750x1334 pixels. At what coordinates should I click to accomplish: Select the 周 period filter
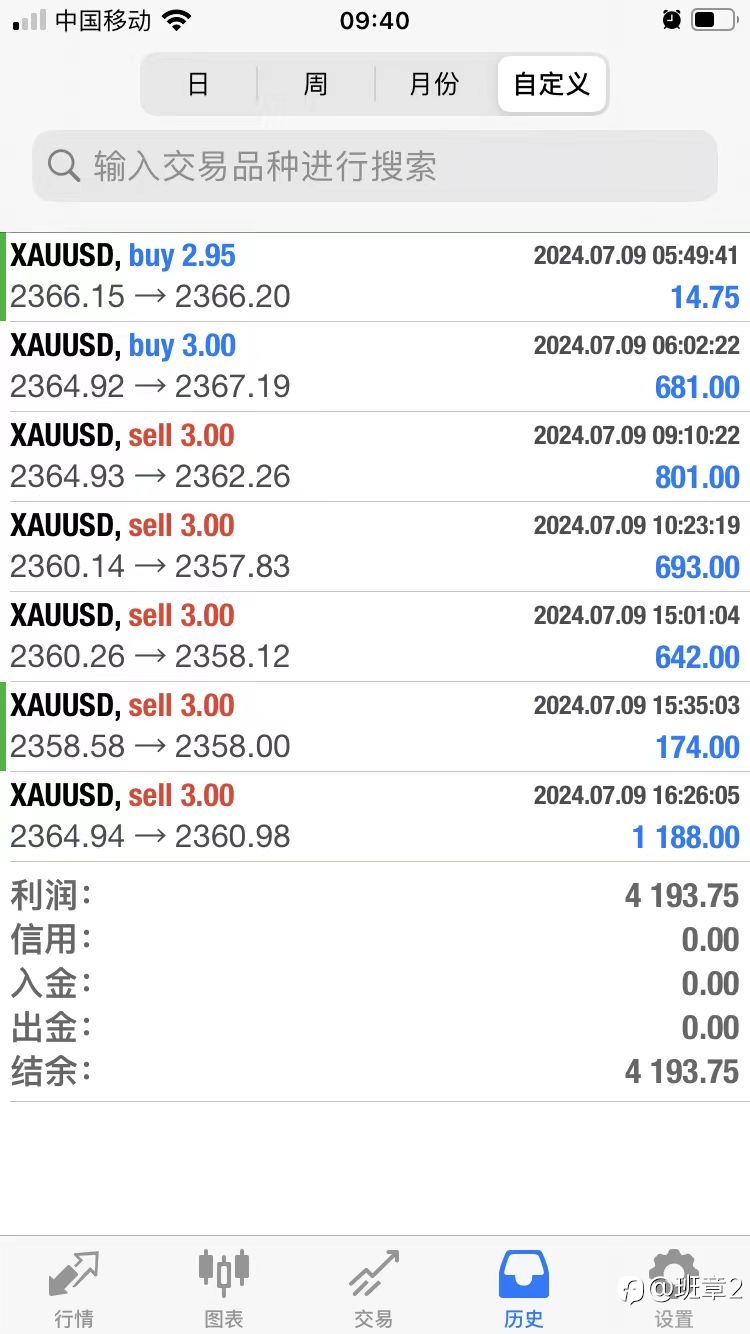316,84
